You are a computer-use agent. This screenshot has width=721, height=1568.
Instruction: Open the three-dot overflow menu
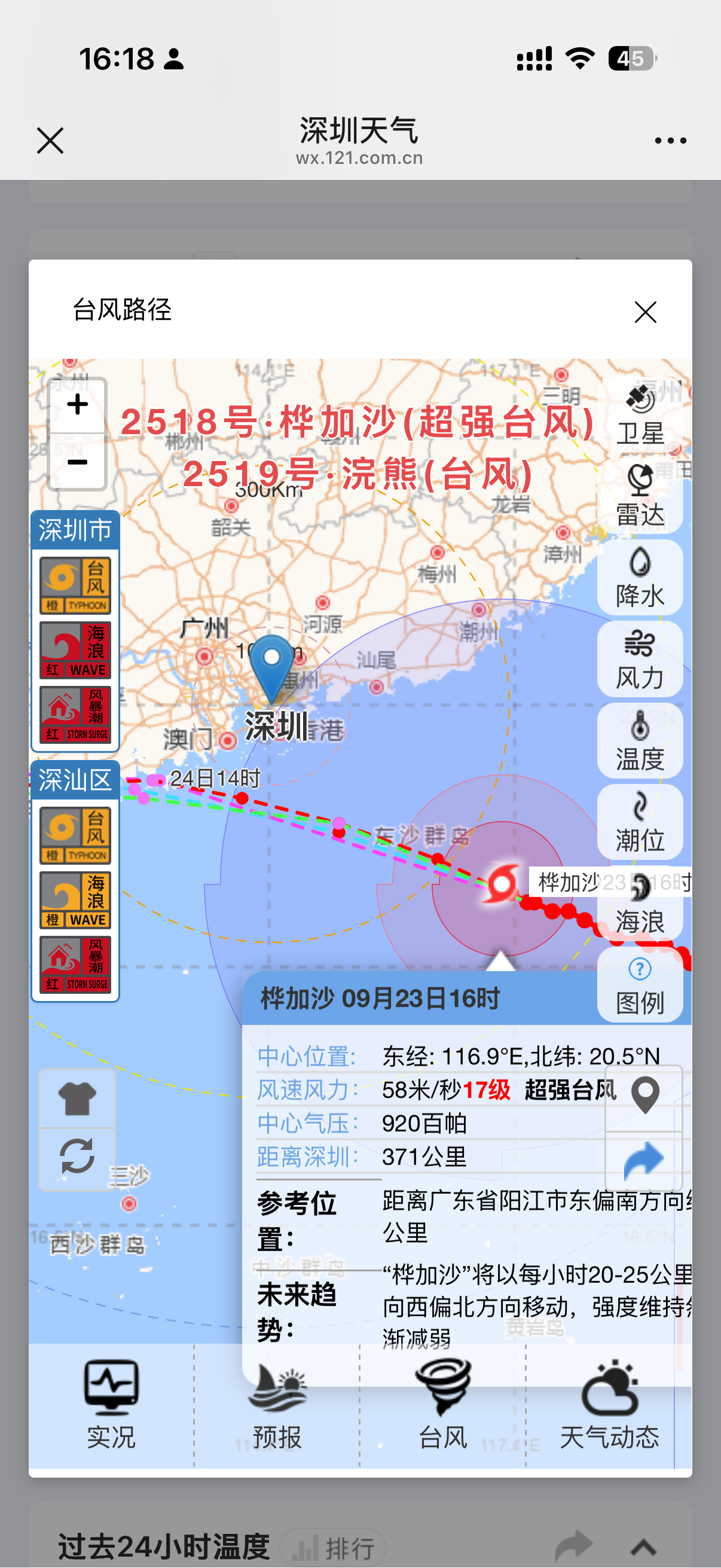coord(670,141)
